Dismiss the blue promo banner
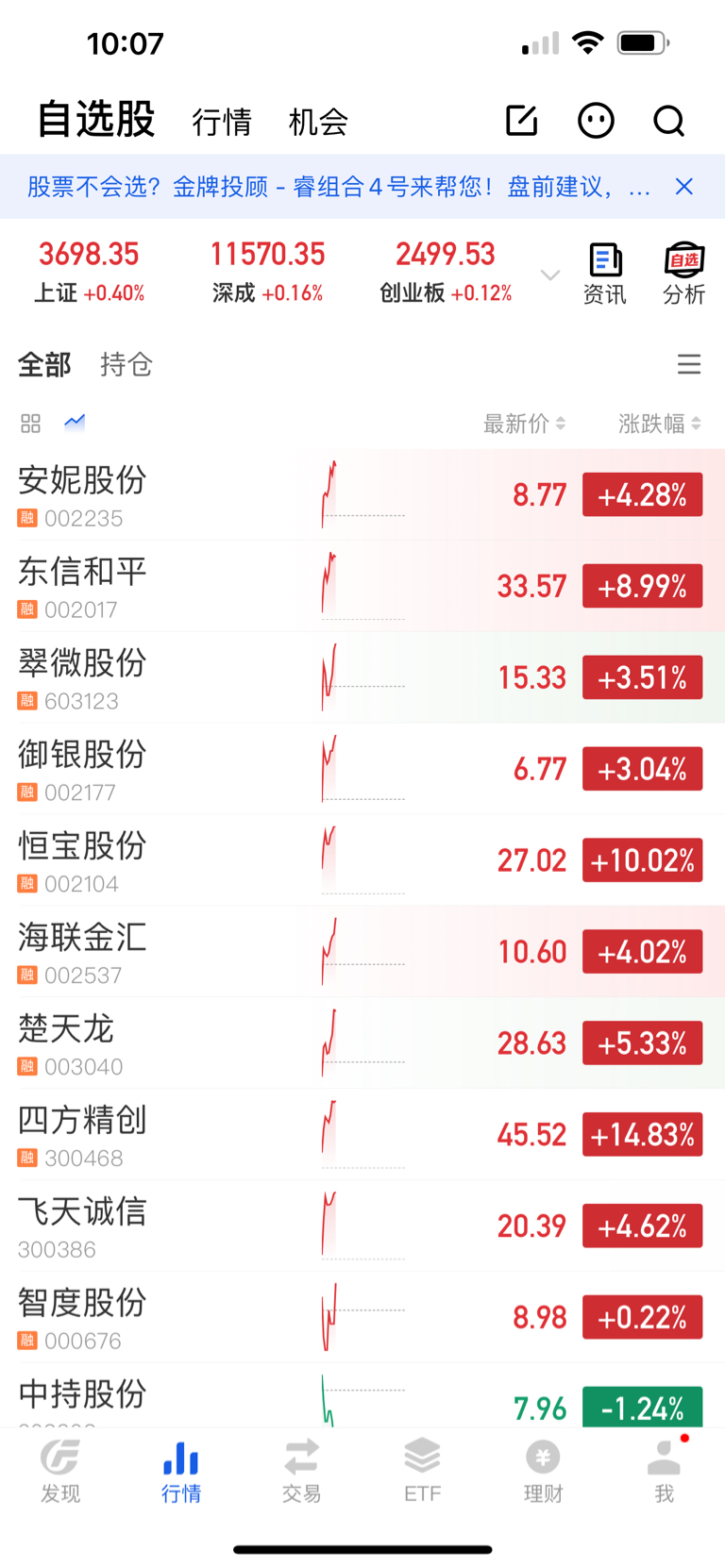This screenshot has width=725, height=1568. (684, 187)
